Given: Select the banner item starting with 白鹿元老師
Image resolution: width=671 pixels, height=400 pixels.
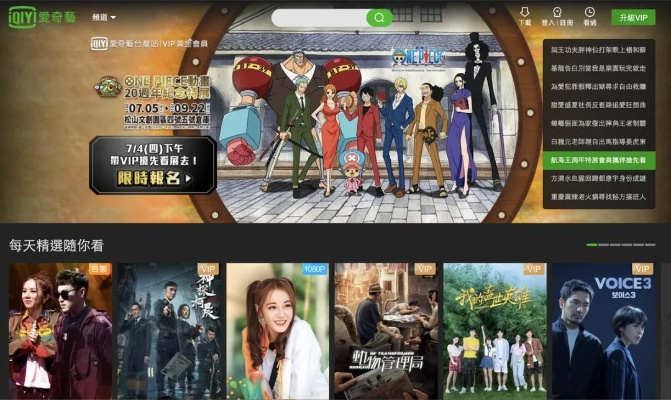Looking at the screenshot, I should click(x=599, y=141).
